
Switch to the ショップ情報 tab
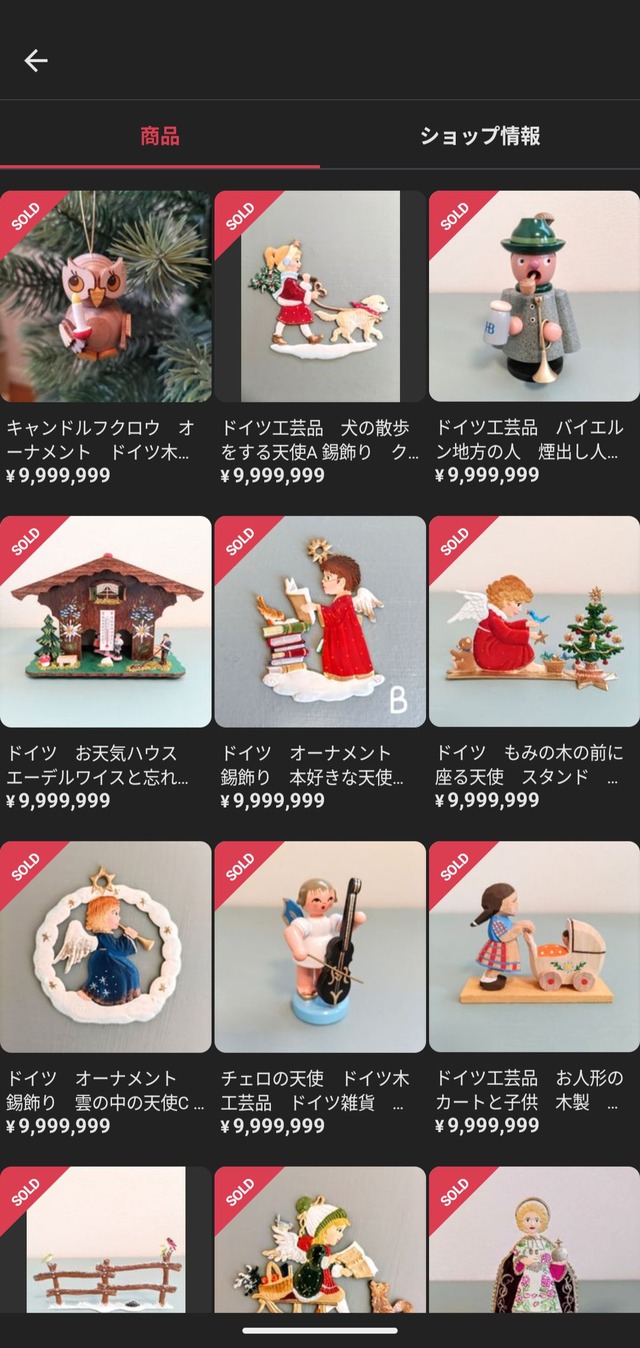480,136
